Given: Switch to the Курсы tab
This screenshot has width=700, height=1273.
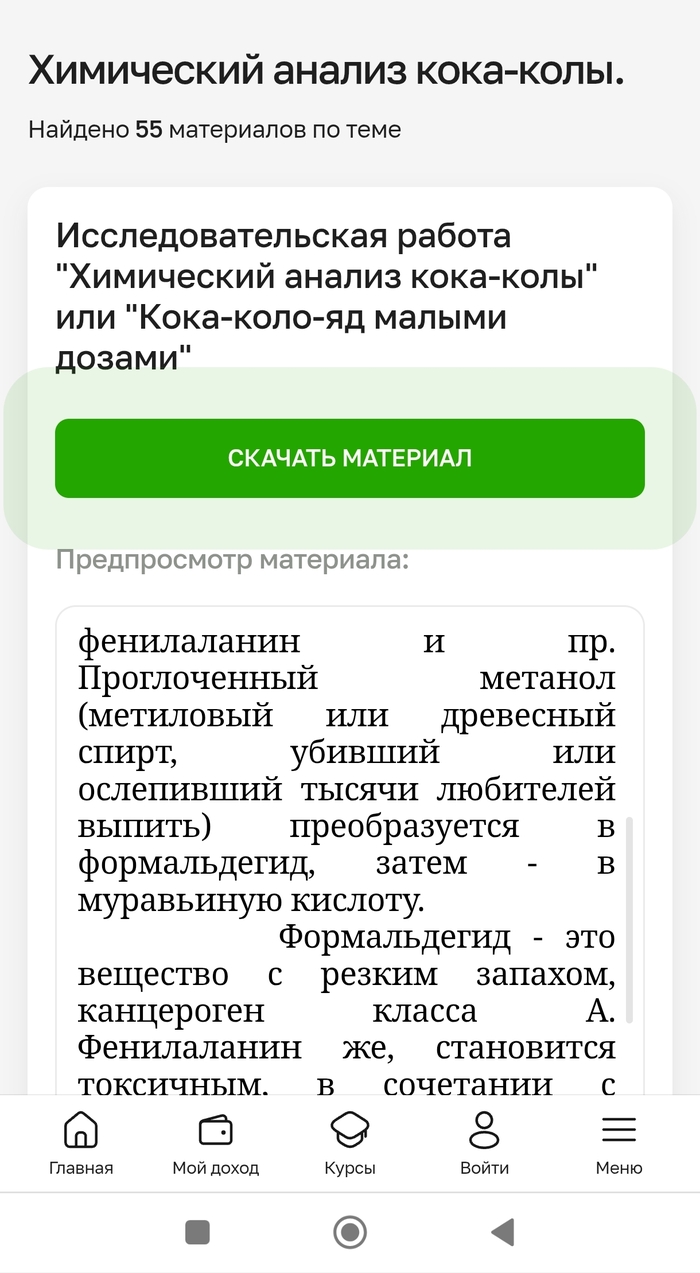Looking at the screenshot, I should 350,1143.
